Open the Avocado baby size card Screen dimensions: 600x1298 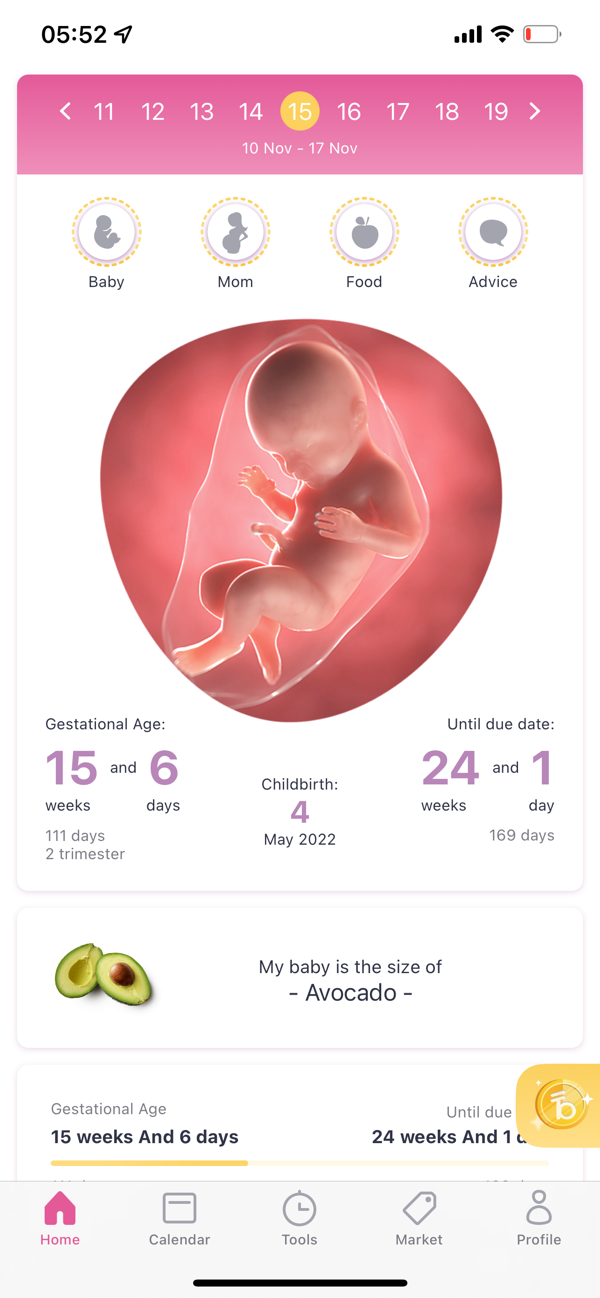click(300, 978)
